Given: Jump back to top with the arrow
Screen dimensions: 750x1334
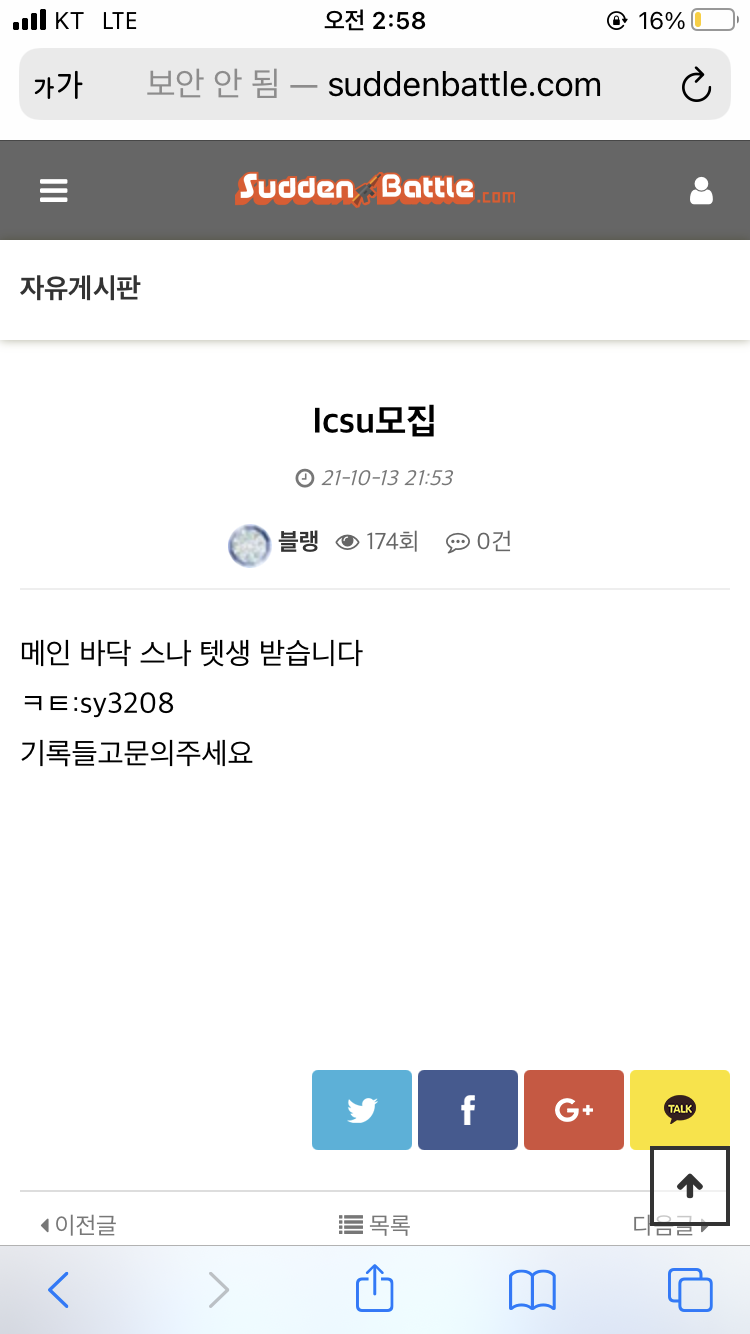Looking at the screenshot, I should coord(690,1186).
